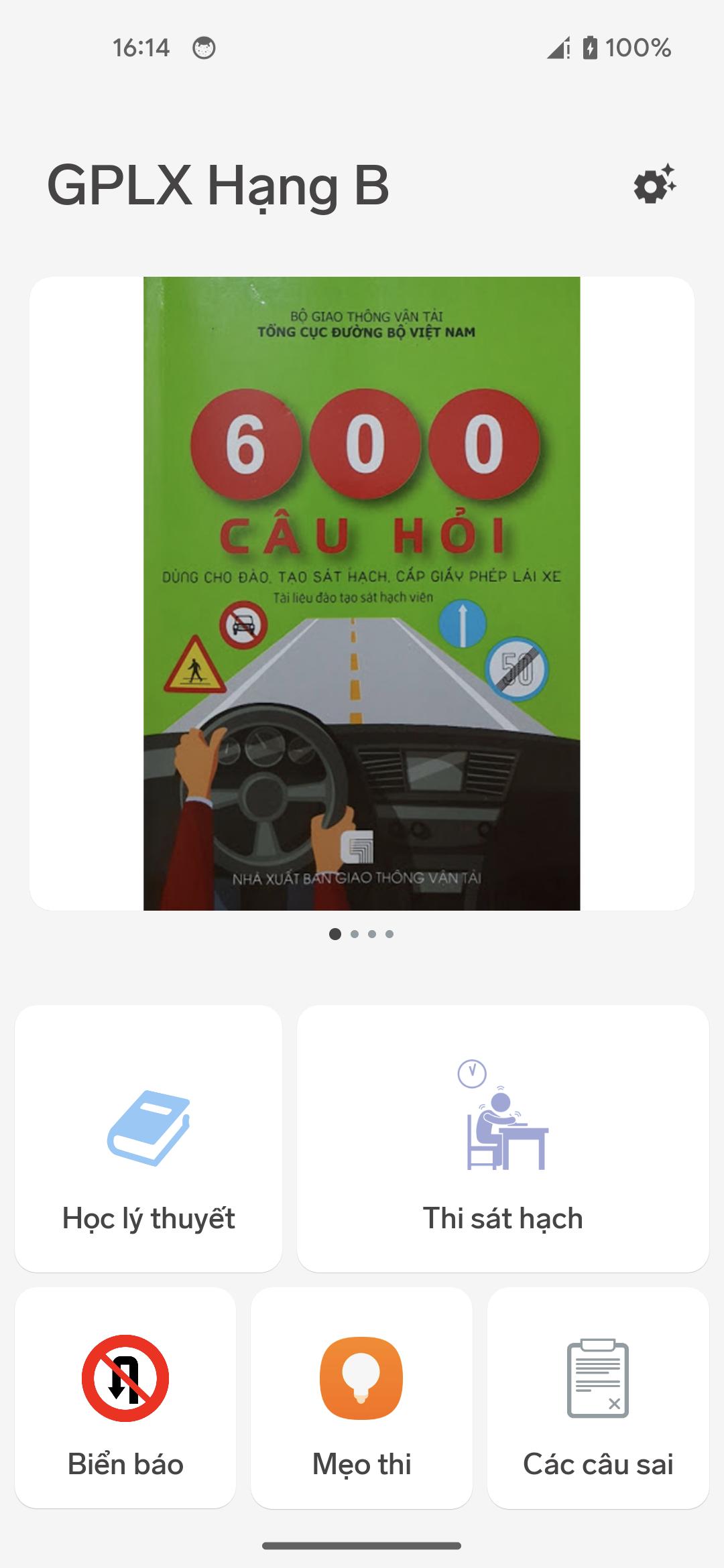Screen dimensions: 724x1568
Task: Open Học lý thuyết section
Action: click(x=148, y=1138)
